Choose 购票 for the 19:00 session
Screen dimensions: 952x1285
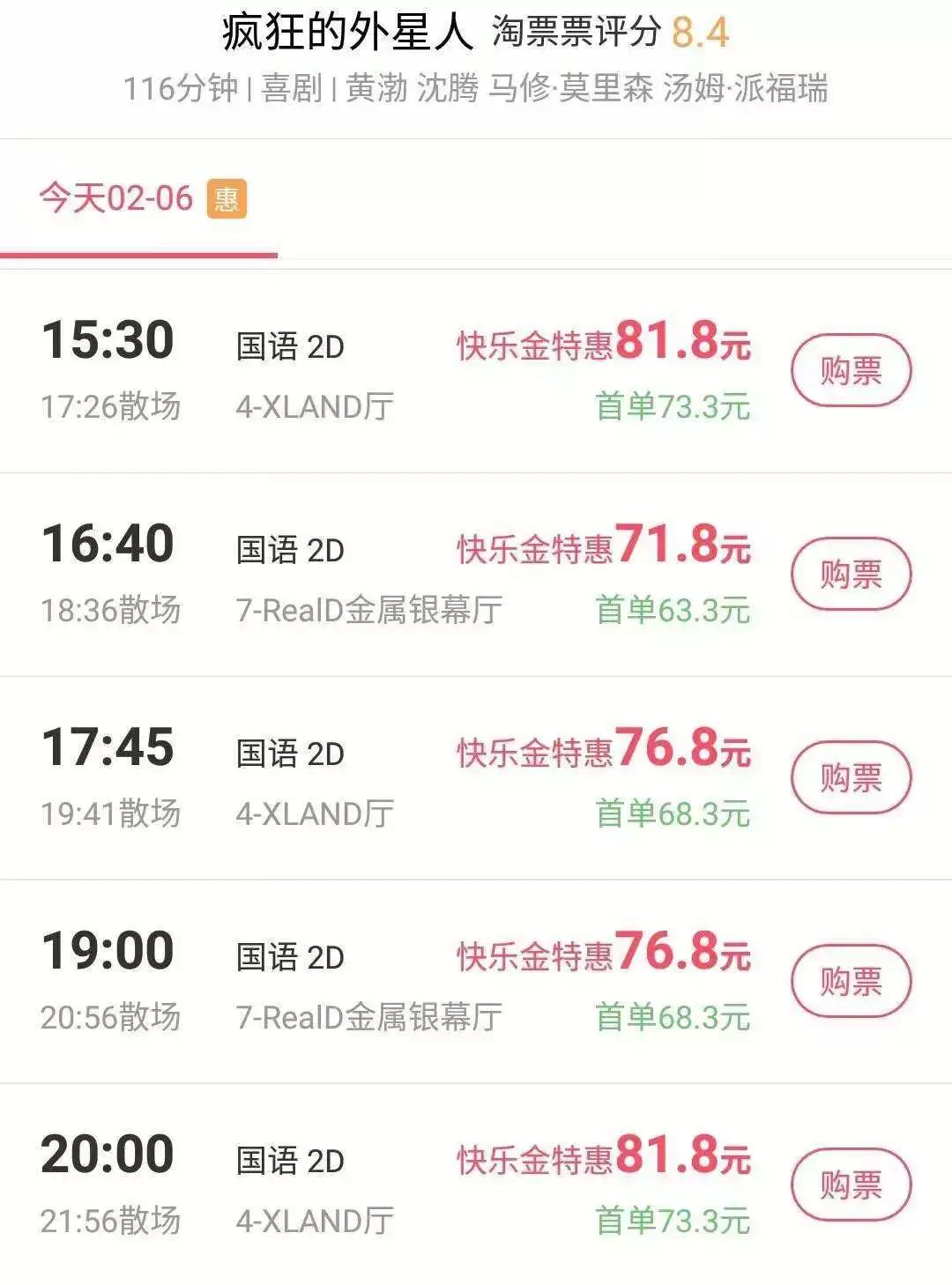point(851,981)
